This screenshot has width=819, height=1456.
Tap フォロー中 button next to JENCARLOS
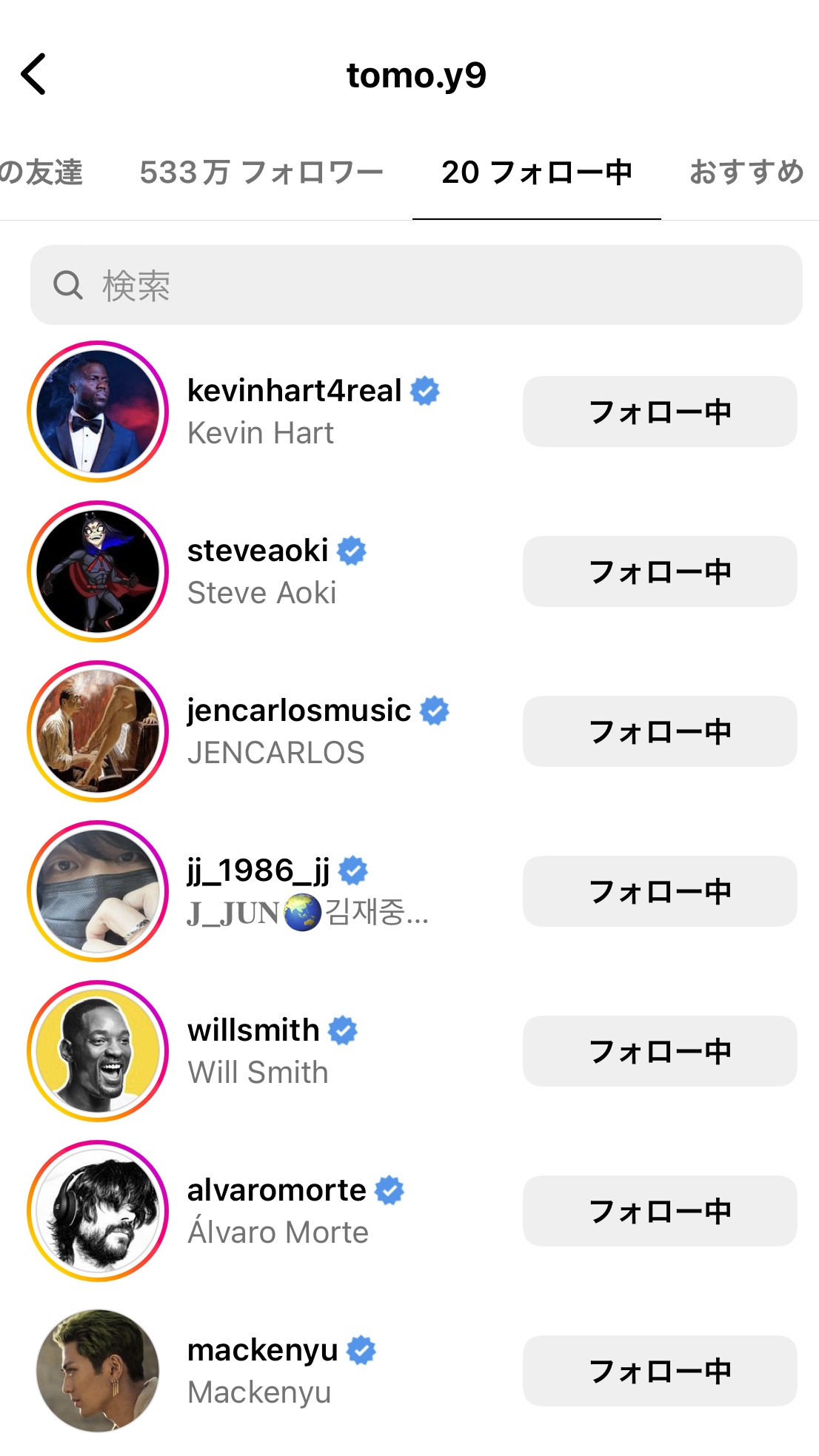(660, 731)
